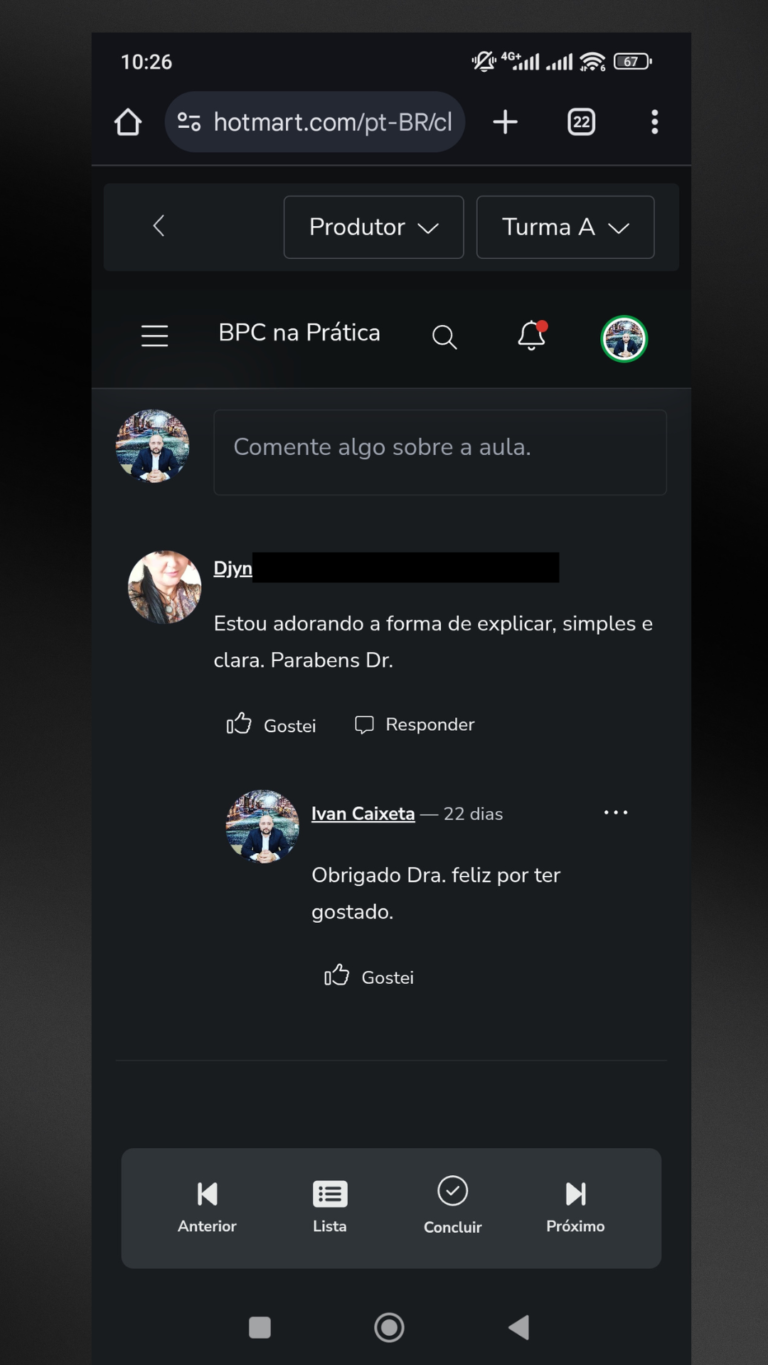Tap the browser home icon

pyautogui.click(x=128, y=122)
